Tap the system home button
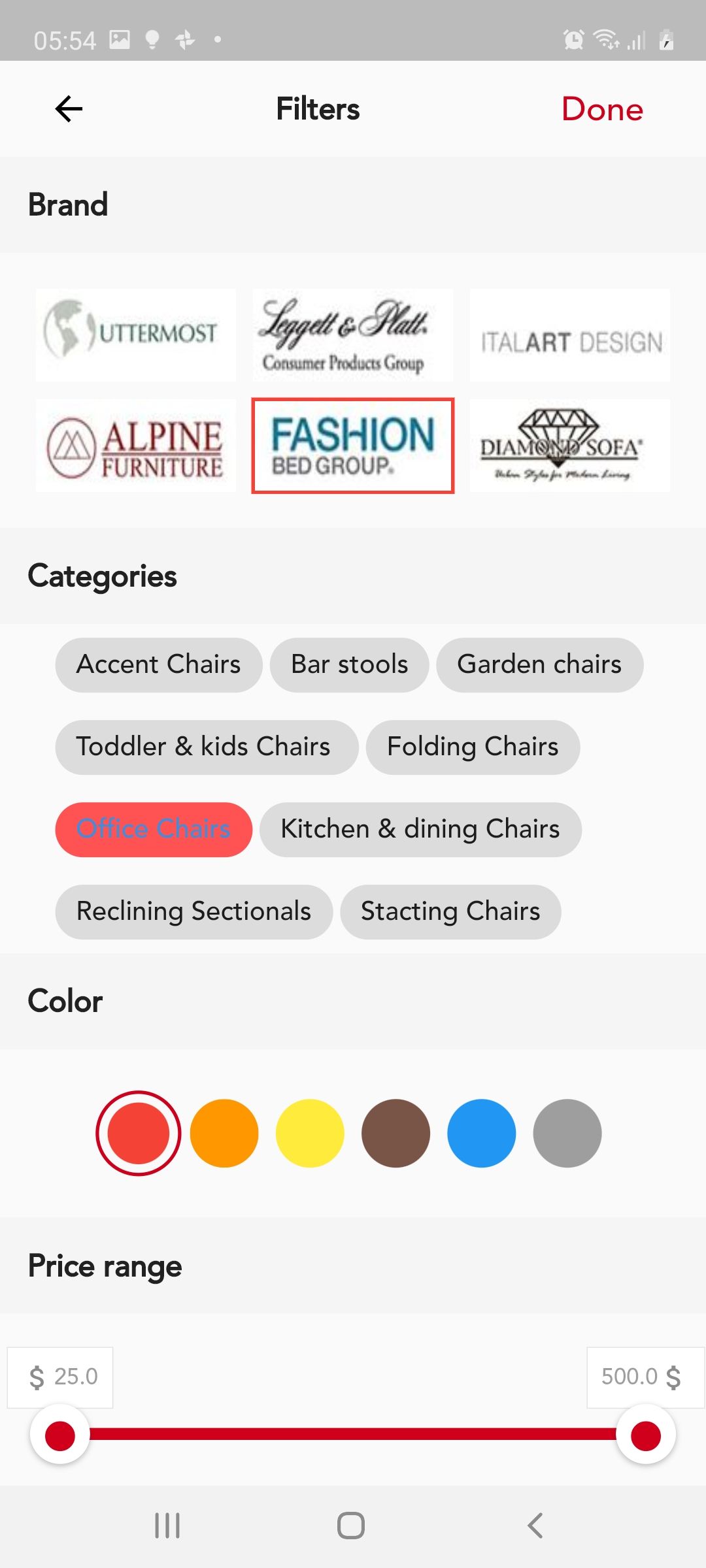Viewport: 706px width, 1568px height. (351, 1526)
